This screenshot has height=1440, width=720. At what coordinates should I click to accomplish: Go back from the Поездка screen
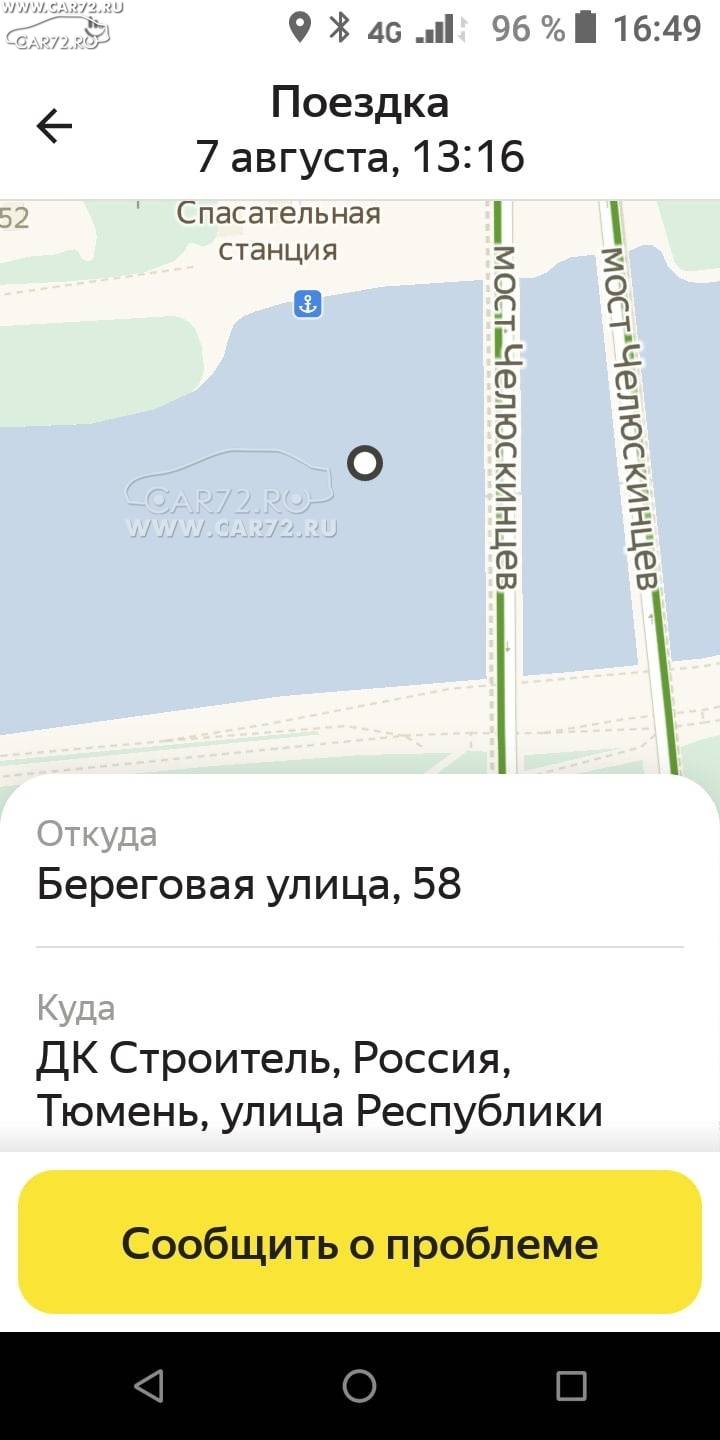(54, 127)
